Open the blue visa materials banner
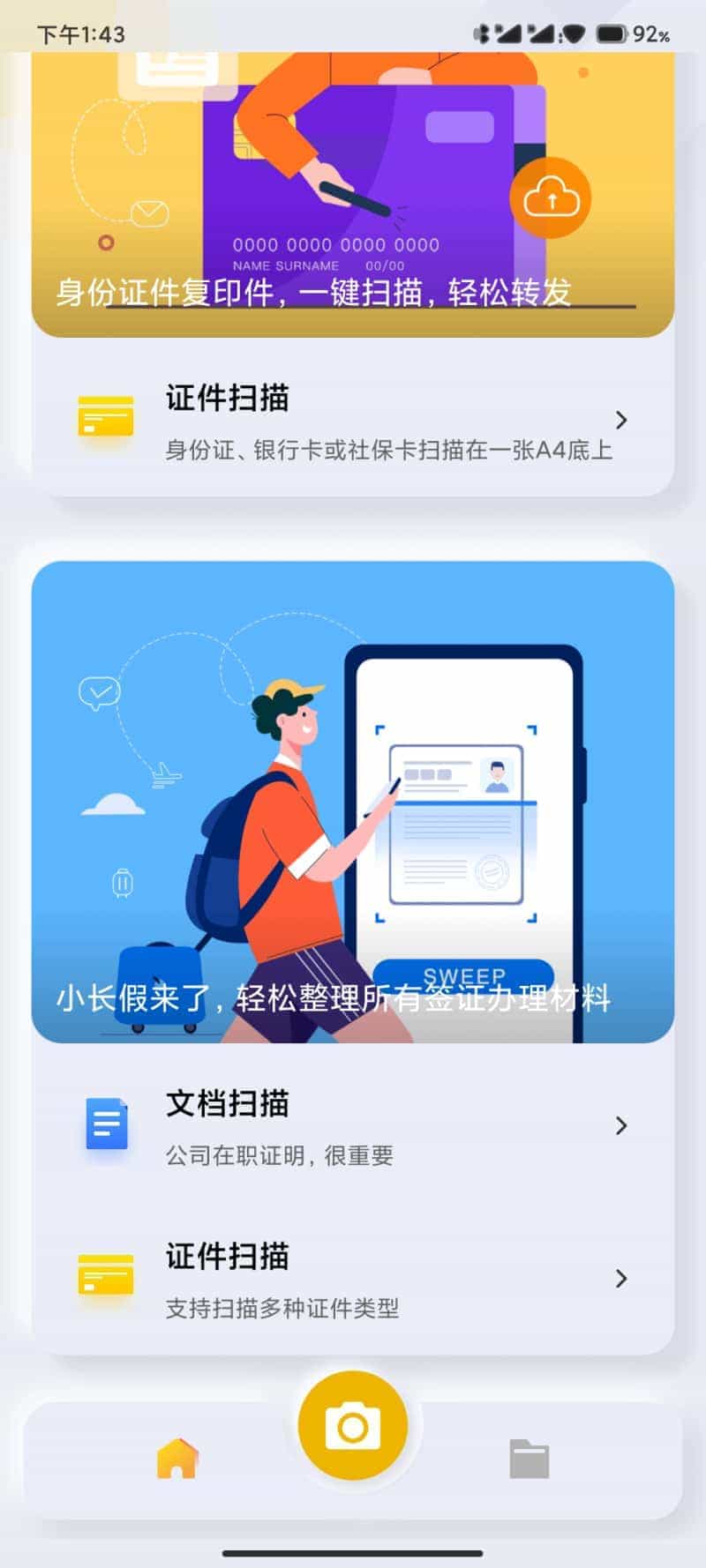This screenshot has width=706, height=1568. point(353,801)
